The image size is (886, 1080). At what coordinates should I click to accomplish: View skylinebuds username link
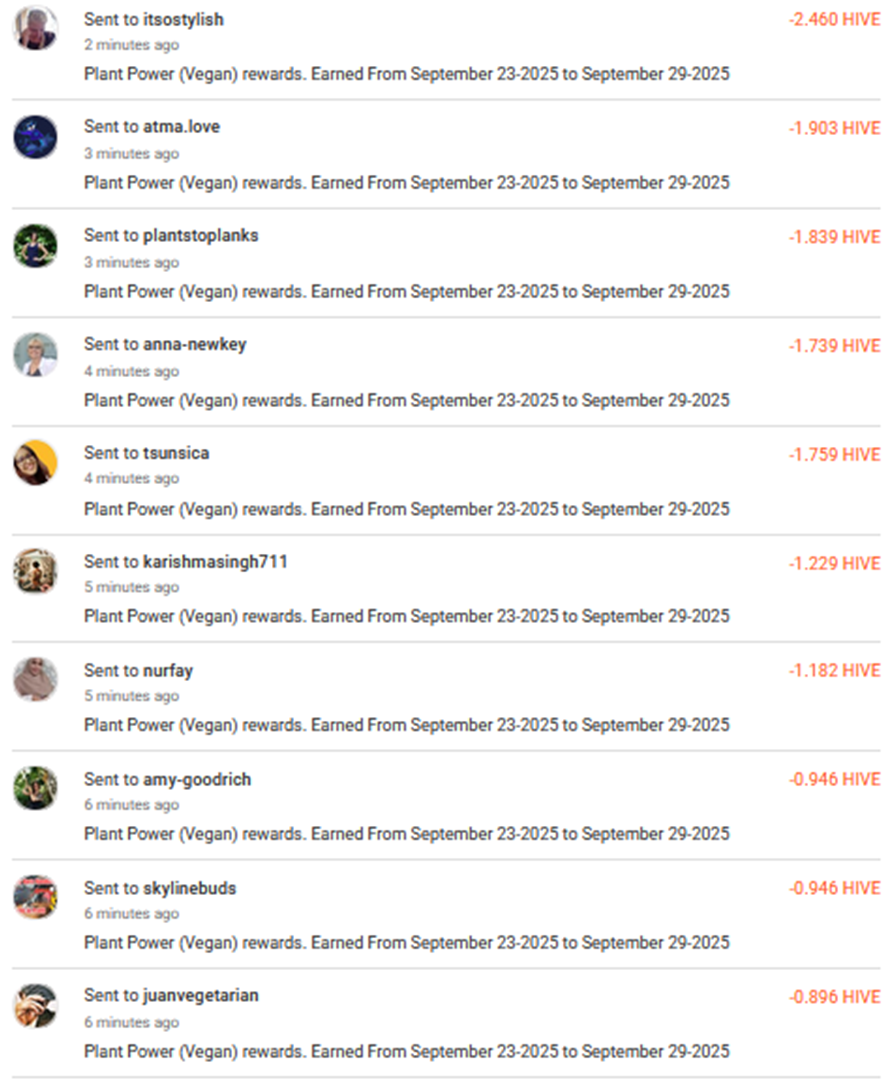coord(190,888)
